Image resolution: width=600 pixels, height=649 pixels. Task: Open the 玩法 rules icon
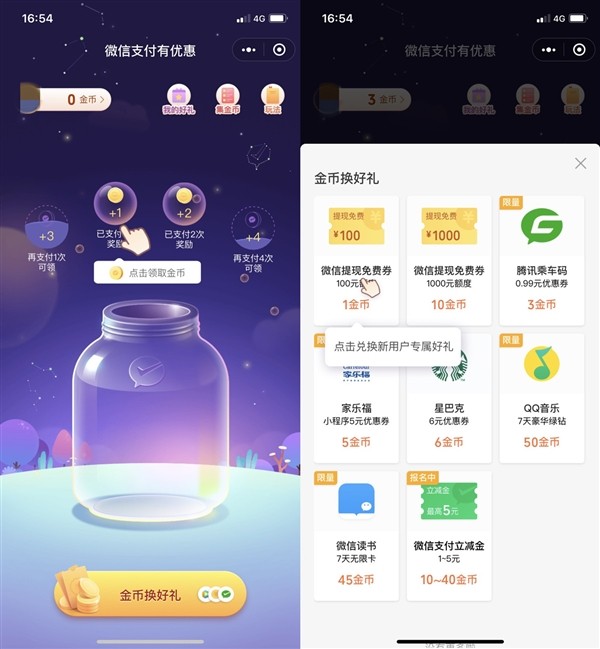click(x=272, y=99)
